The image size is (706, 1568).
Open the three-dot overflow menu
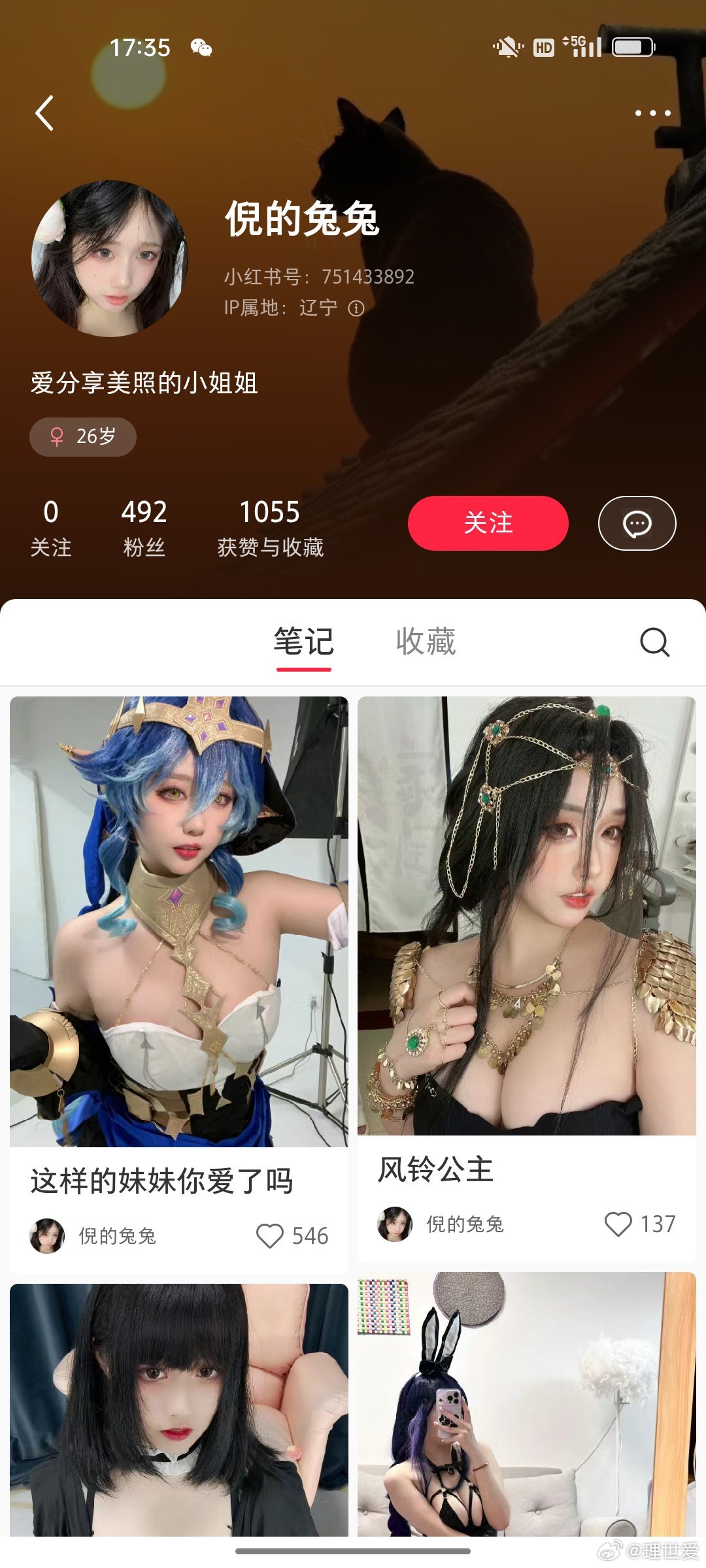coord(652,113)
